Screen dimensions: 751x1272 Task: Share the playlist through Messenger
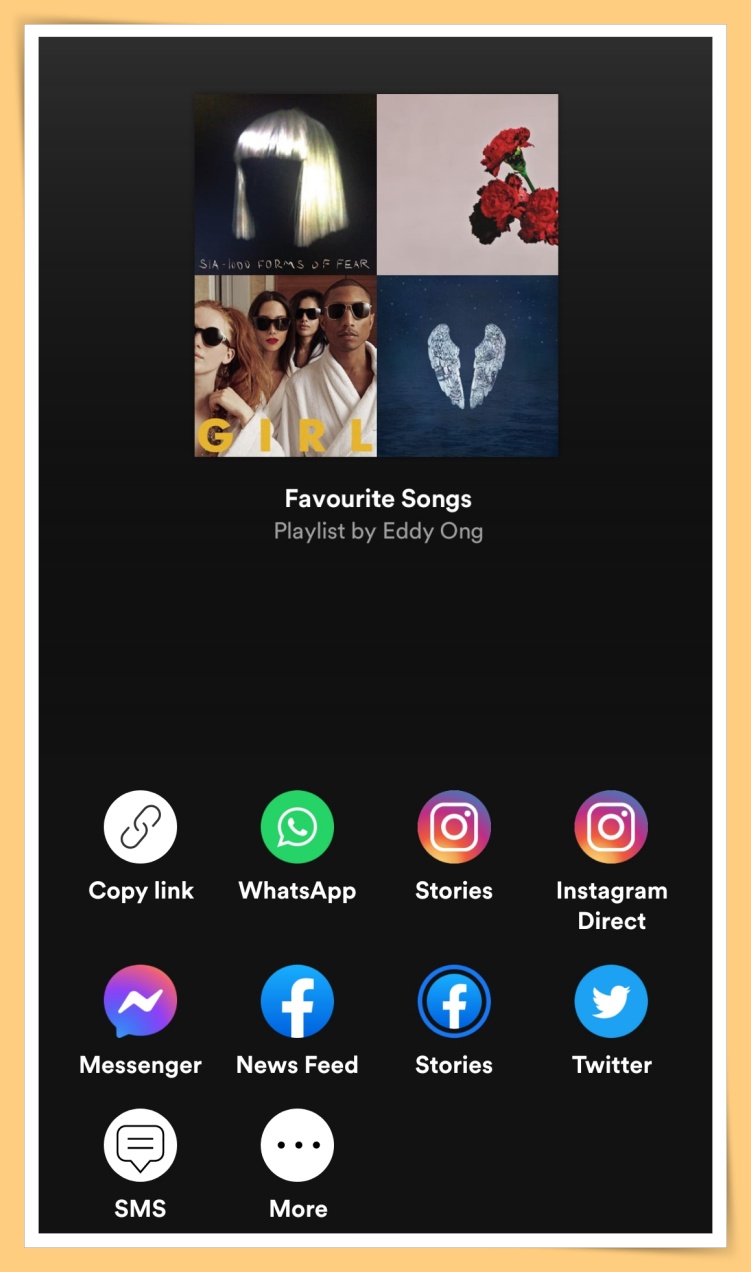140,1001
